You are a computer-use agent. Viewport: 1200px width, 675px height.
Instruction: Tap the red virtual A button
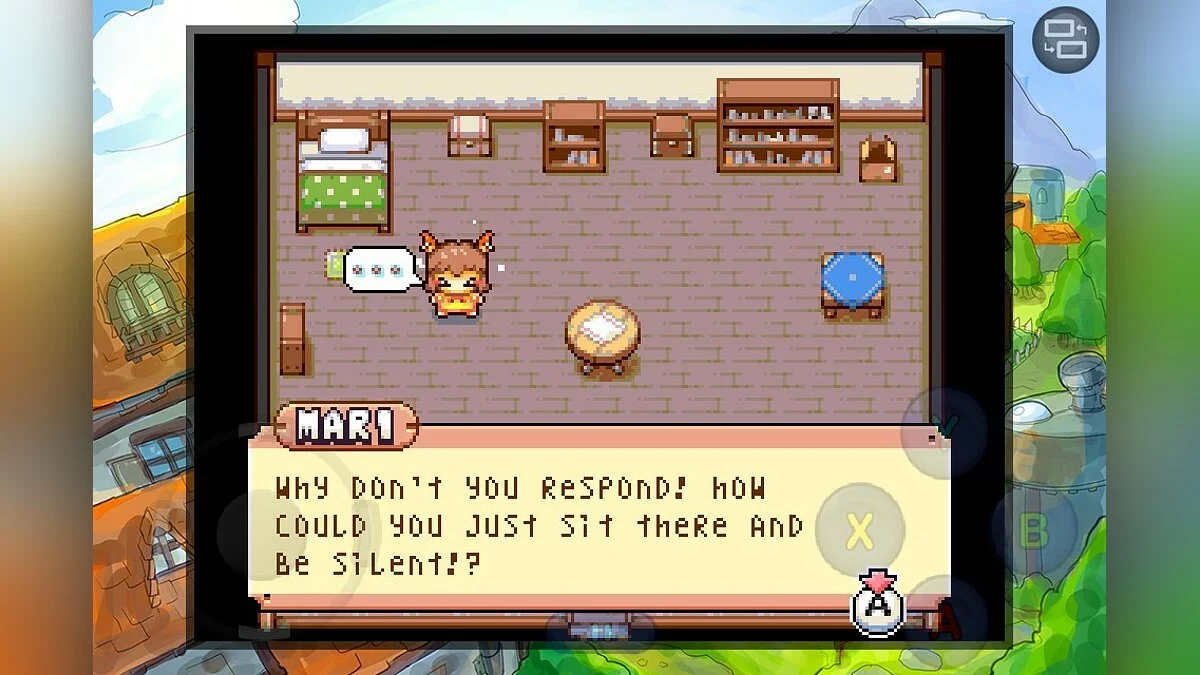[946, 618]
